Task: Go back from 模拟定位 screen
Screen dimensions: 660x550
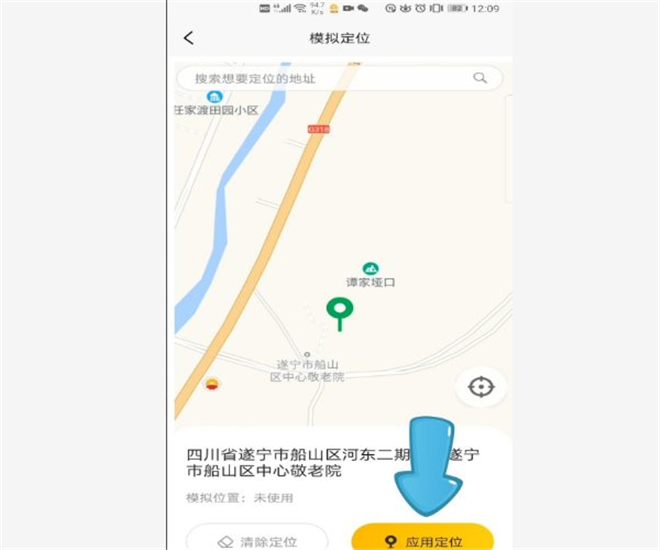Action: pos(188,38)
